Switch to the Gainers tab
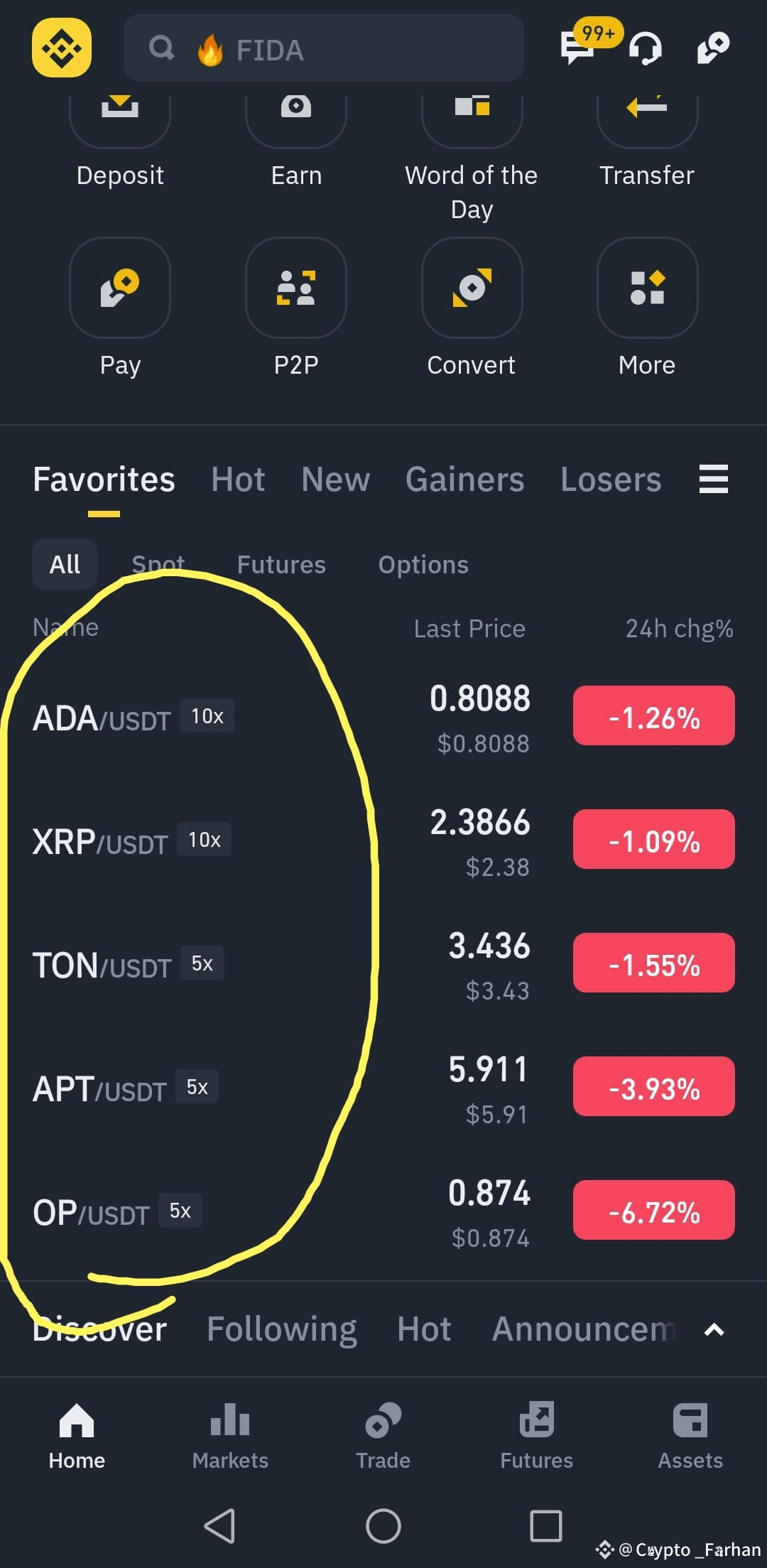The height and width of the screenshot is (1568, 767). point(464,480)
